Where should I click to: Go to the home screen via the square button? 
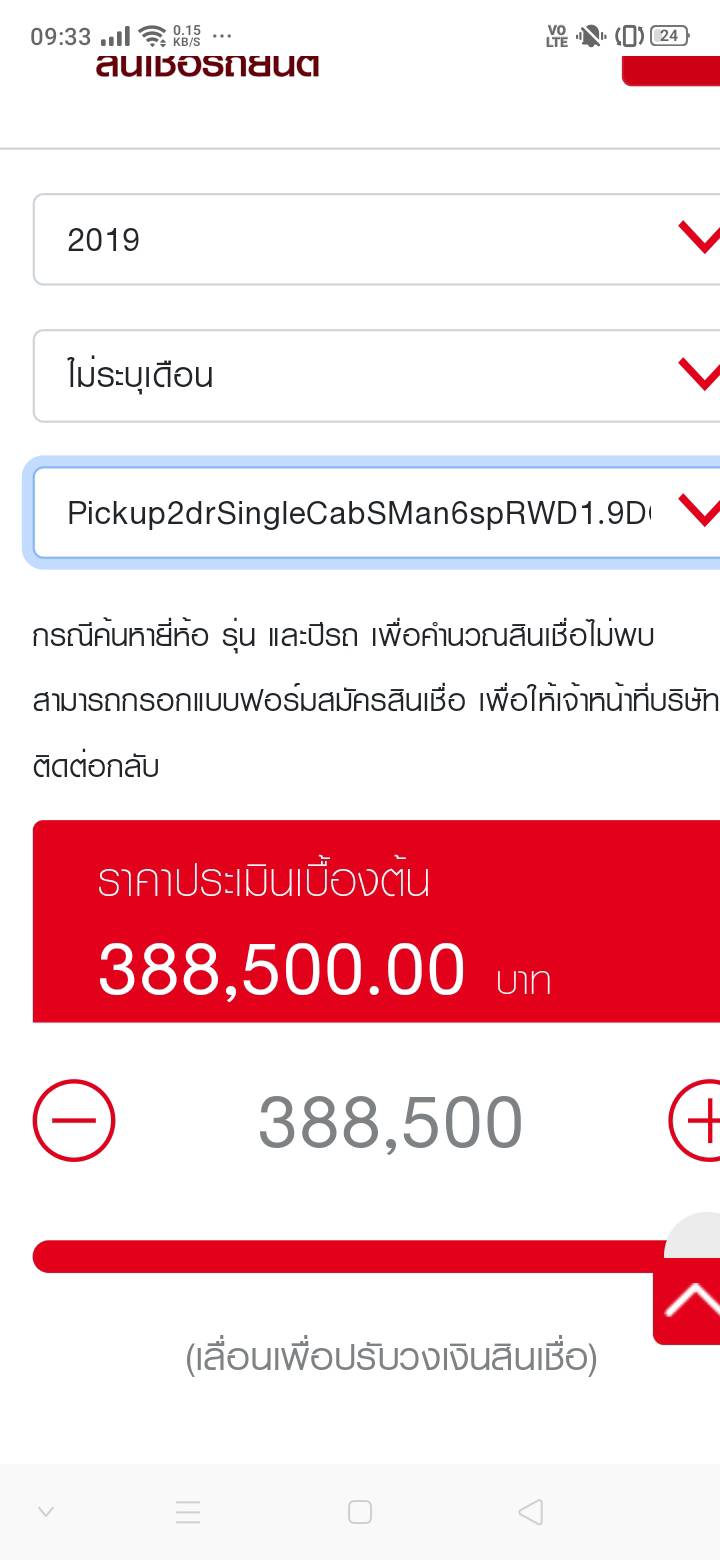(x=360, y=1512)
